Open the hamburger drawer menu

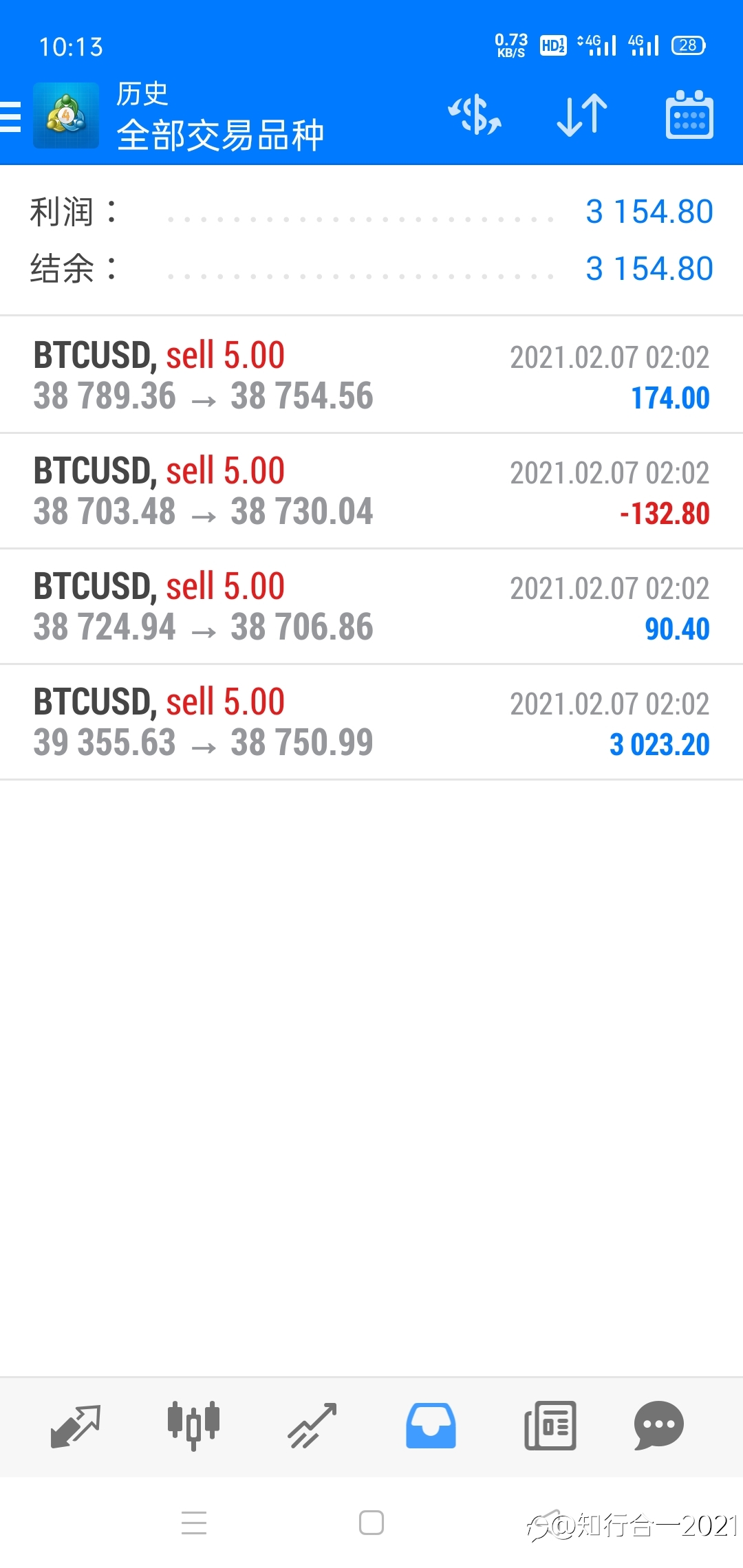click(10, 116)
